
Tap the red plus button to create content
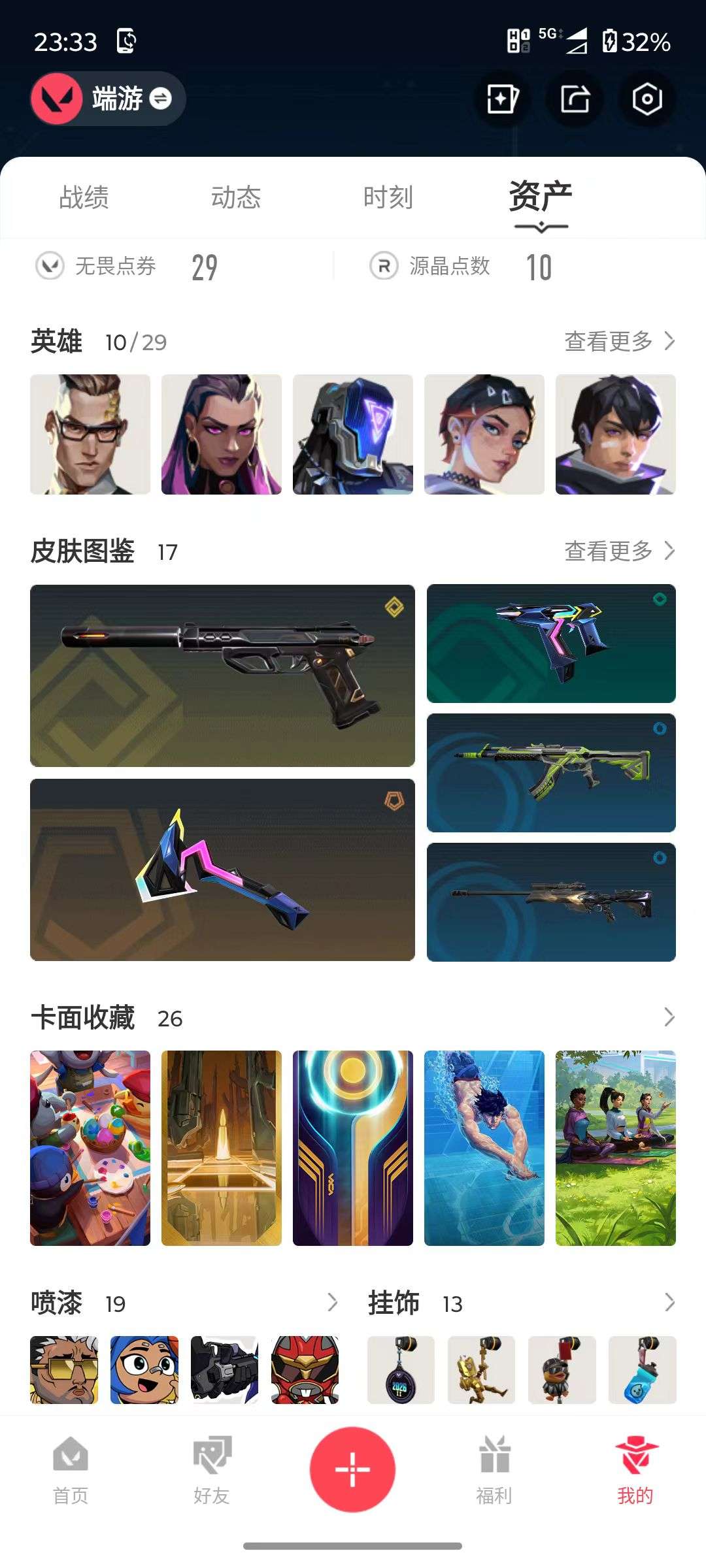(x=353, y=1468)
